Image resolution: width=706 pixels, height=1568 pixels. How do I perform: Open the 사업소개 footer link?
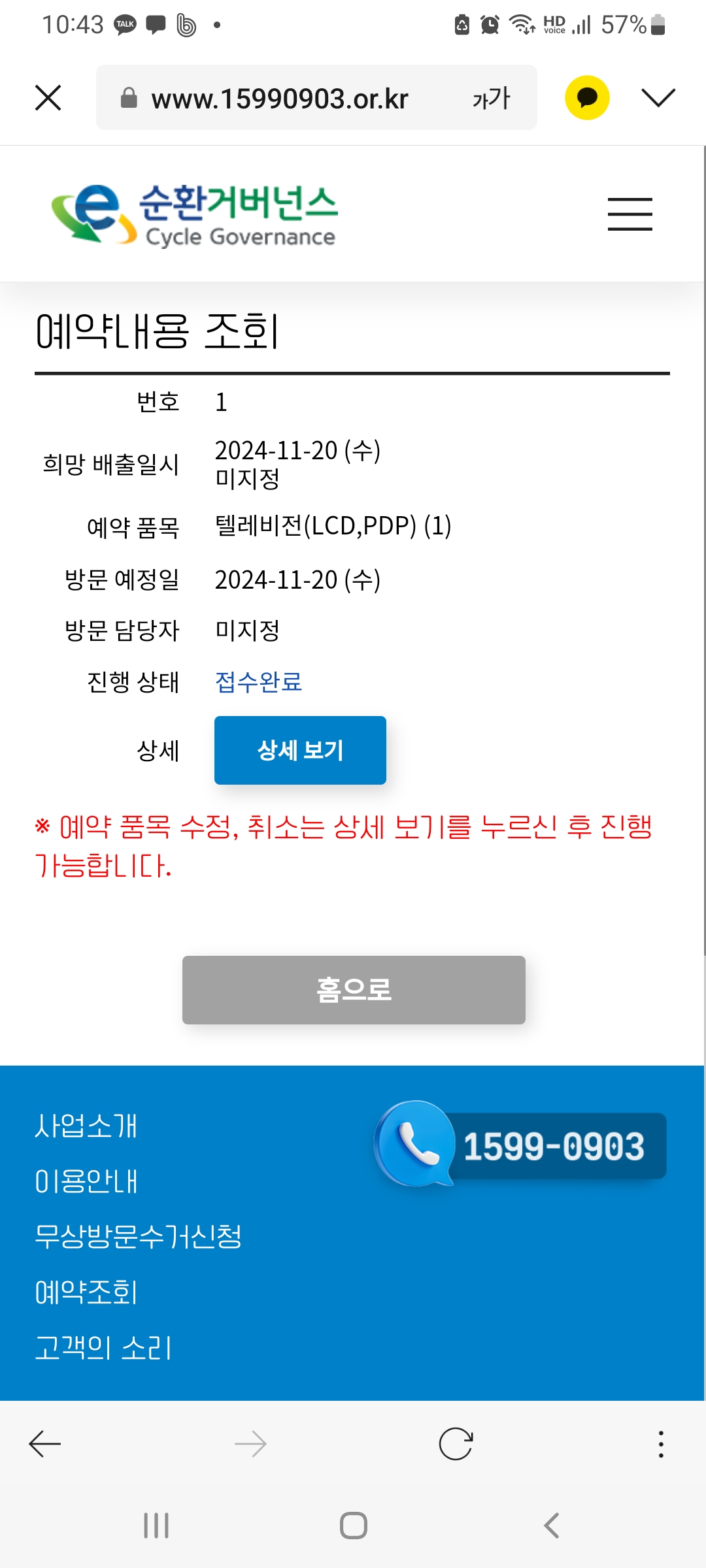[x=86, y=1126]
